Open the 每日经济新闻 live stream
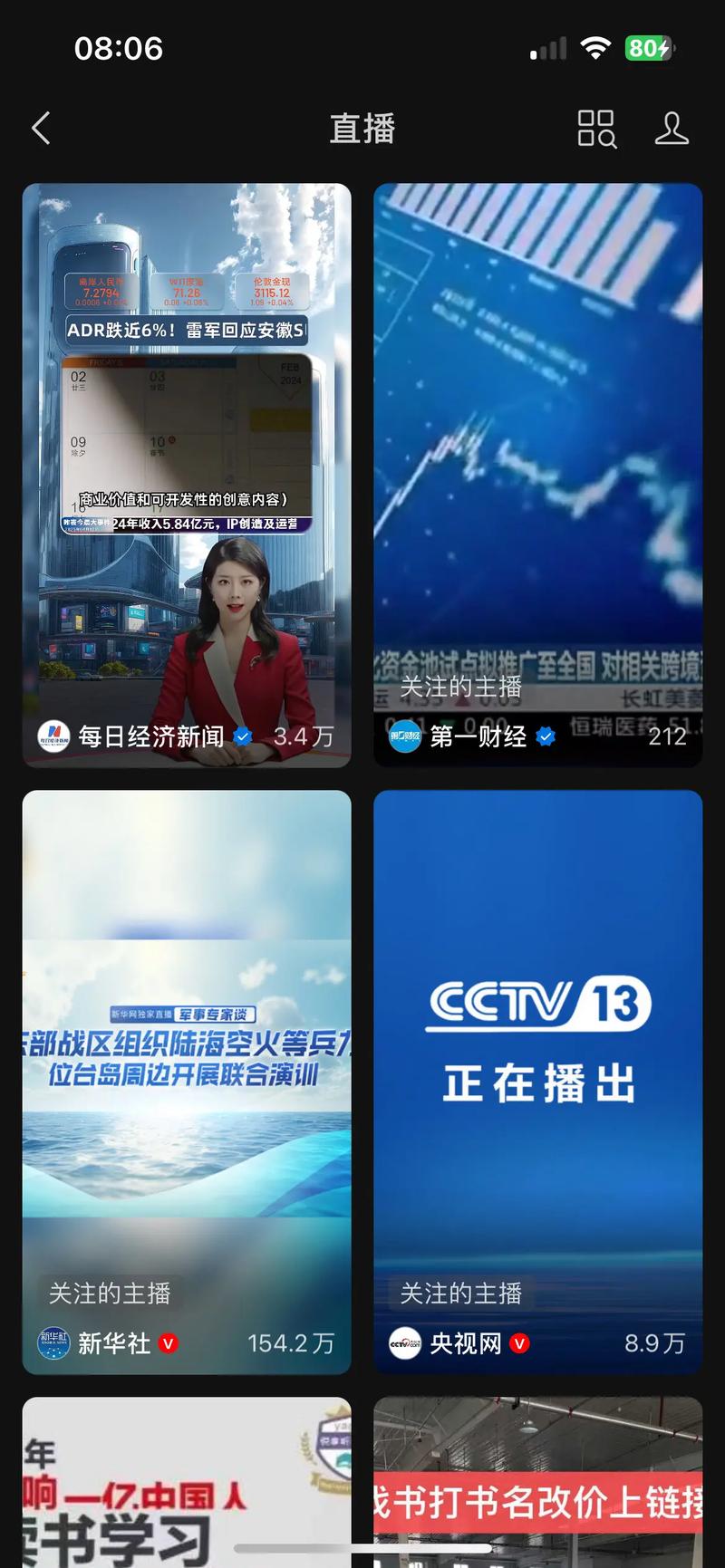The image size is (725, 1568). (187, 453)
